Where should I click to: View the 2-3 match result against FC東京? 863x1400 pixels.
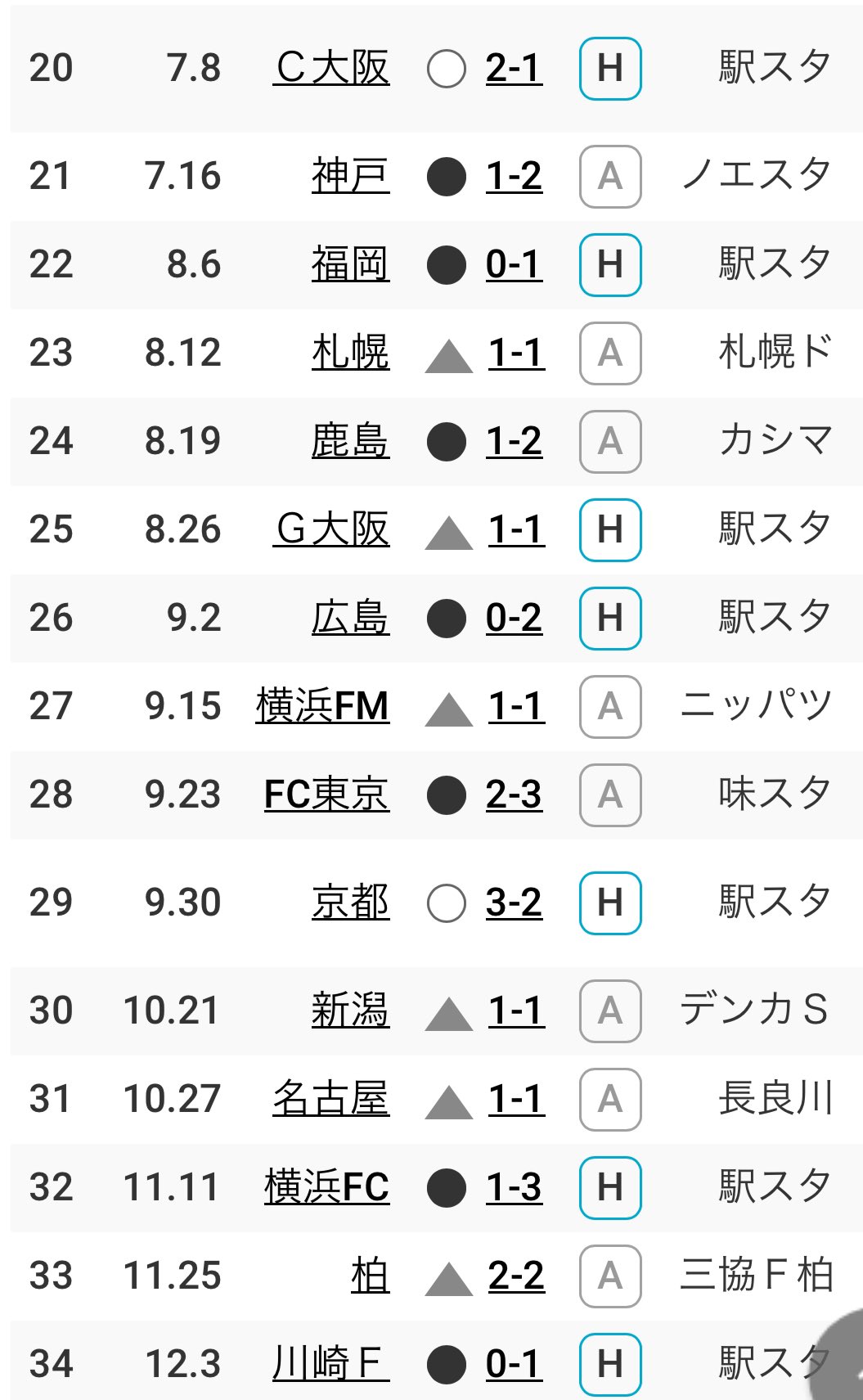[514, 795]
